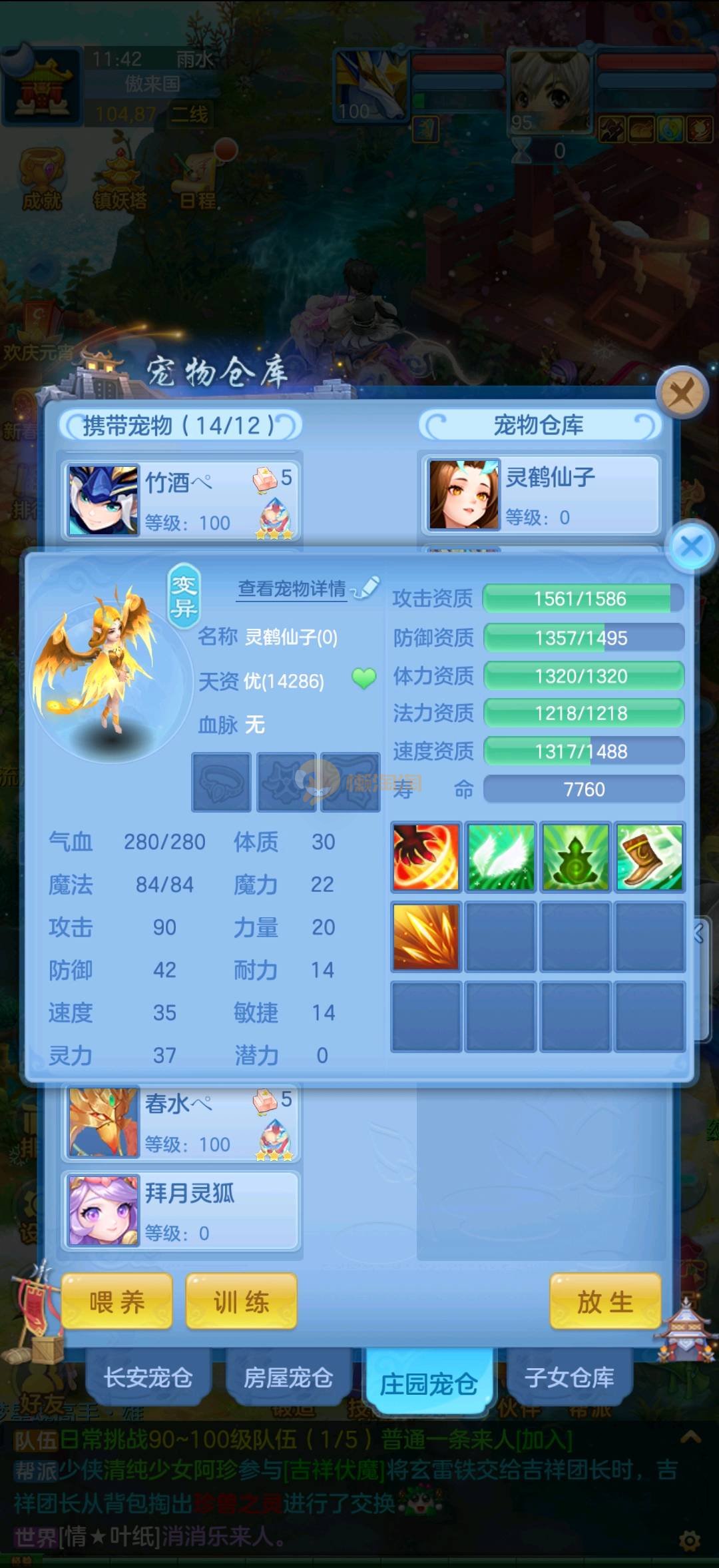Close the pet warehouse window
The image size is (719, 1568).
[682, 392]
